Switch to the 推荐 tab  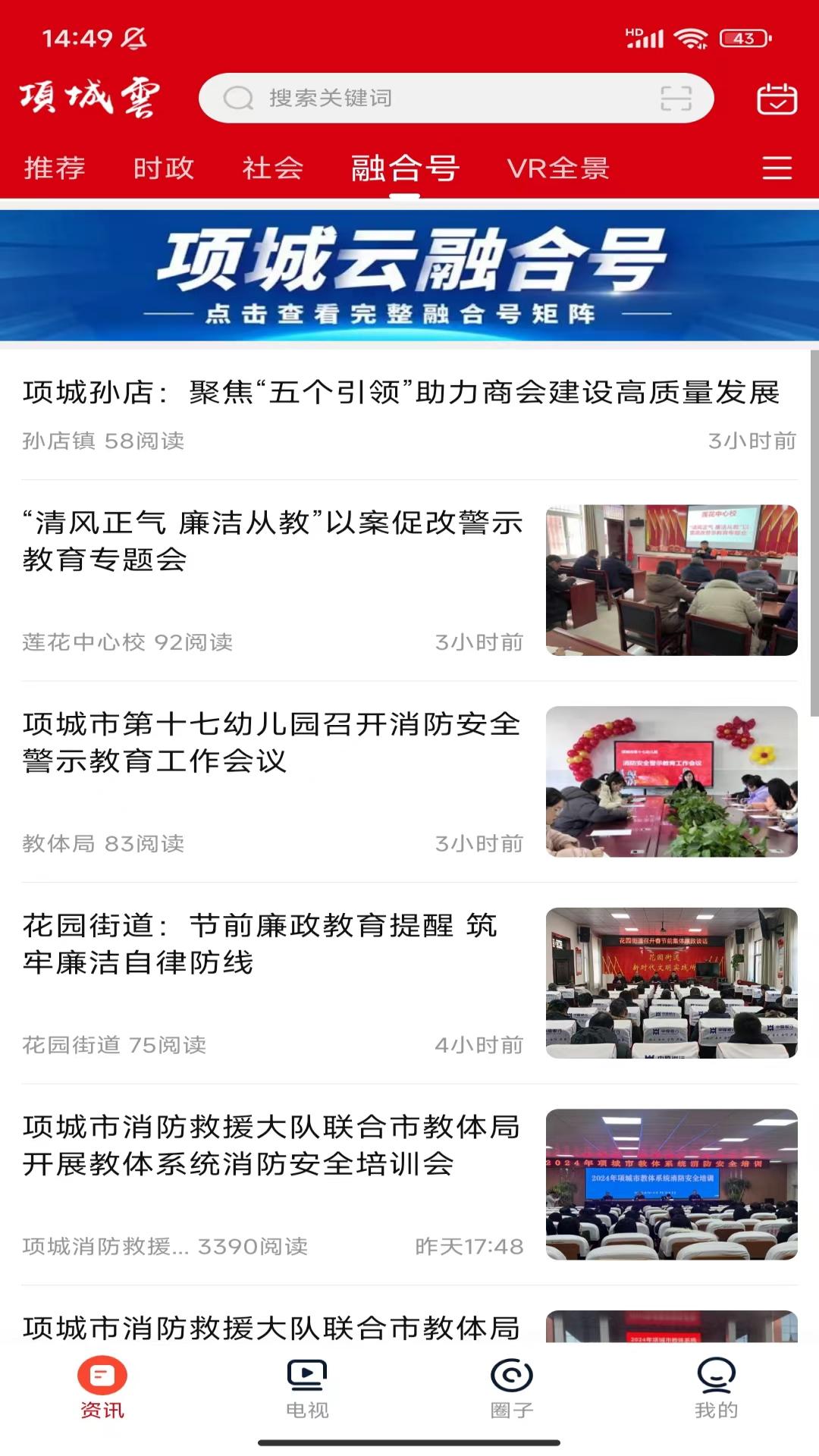[53, 169]
